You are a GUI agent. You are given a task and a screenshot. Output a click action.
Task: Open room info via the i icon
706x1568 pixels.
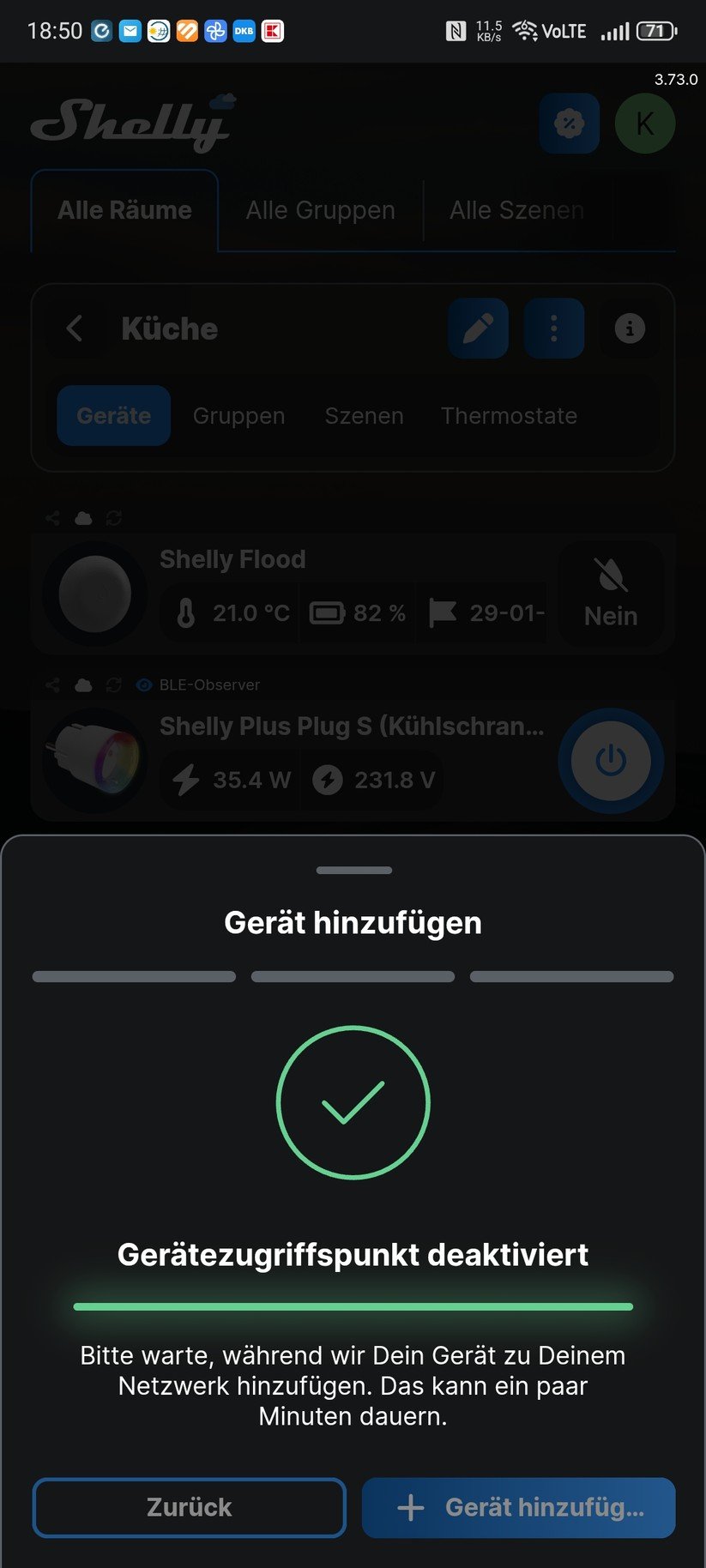tap(629, 328)
